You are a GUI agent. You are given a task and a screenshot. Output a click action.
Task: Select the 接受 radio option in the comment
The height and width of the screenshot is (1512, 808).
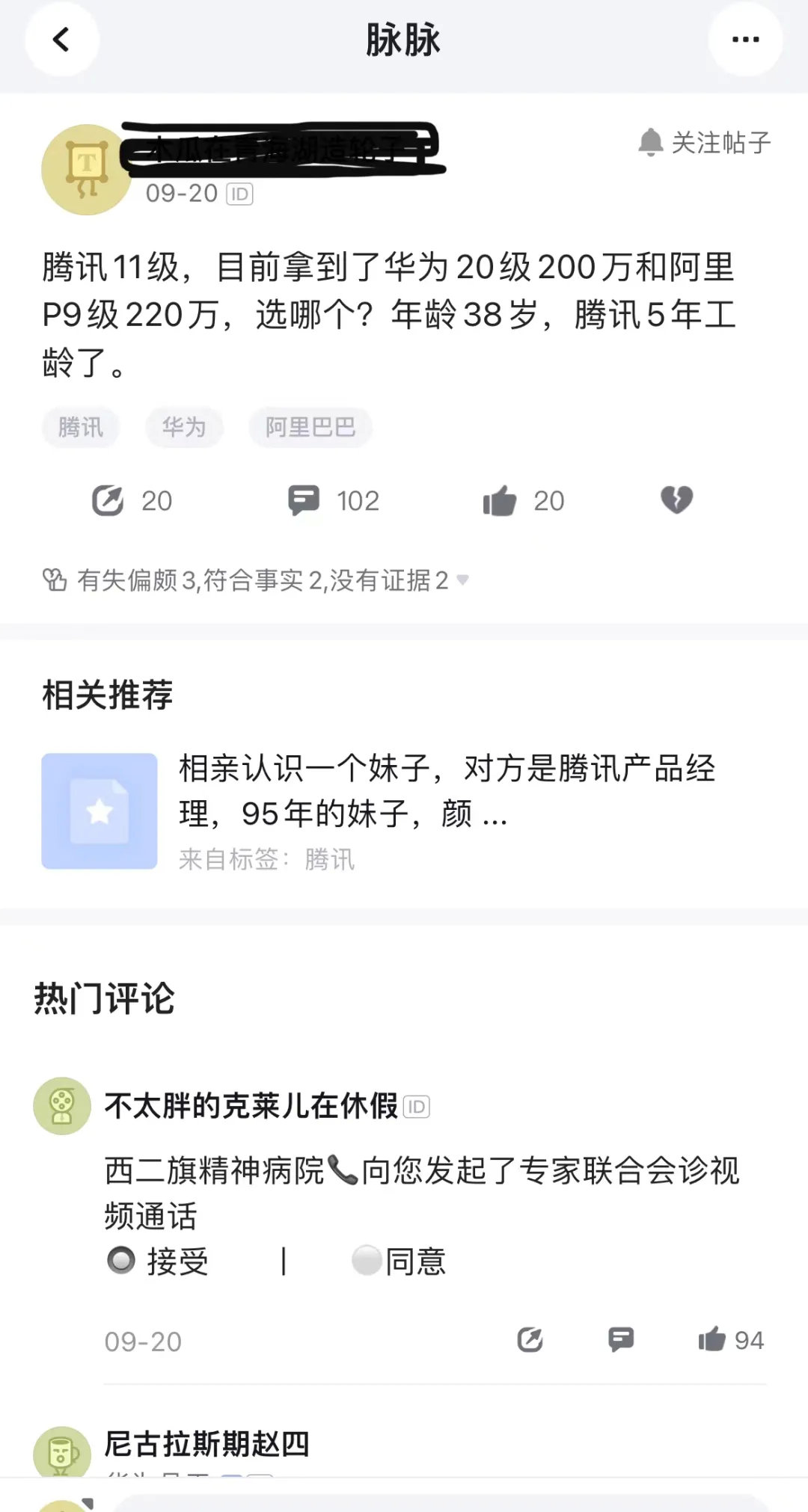coord(120,1261)
